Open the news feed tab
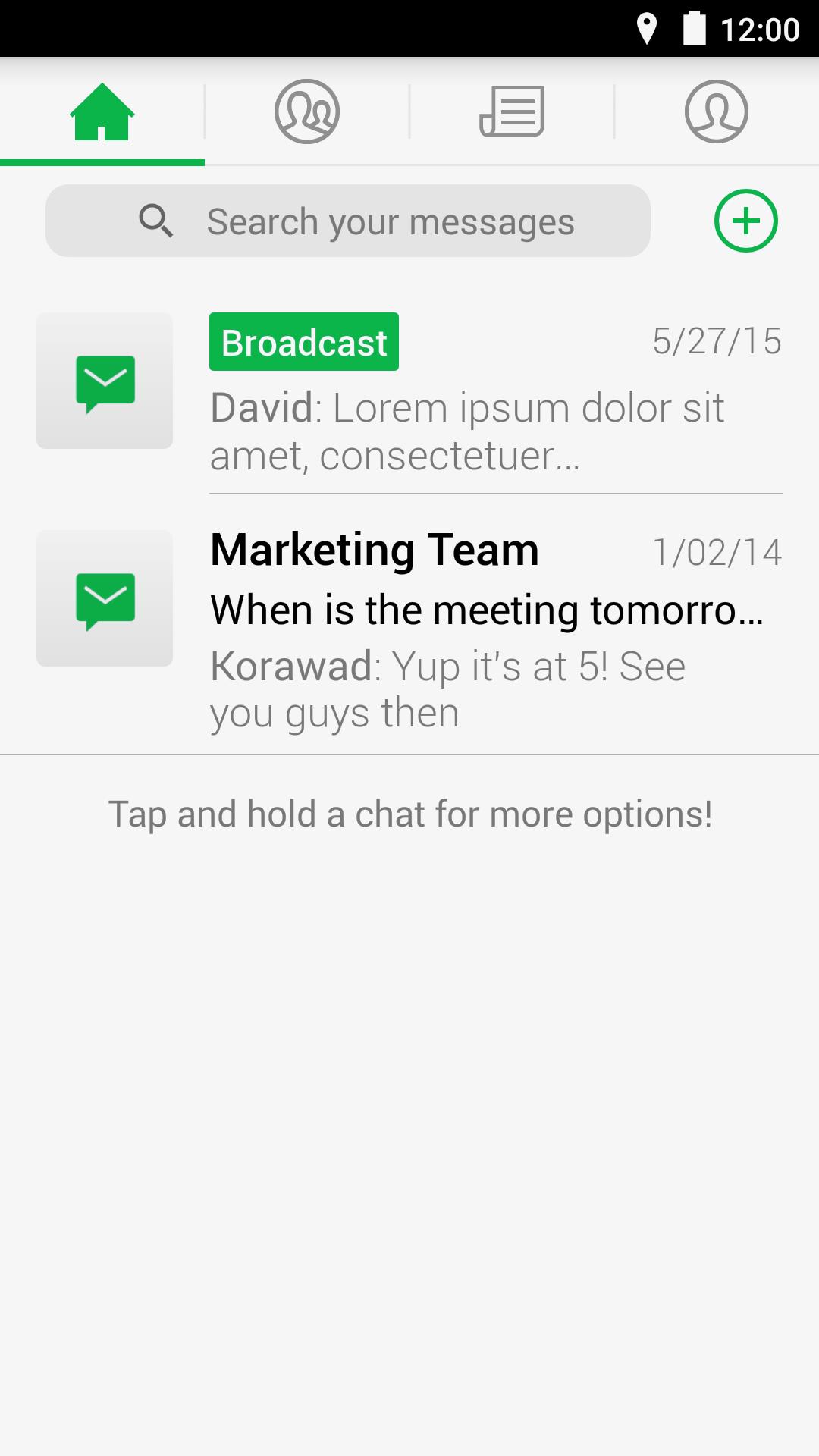Image resolution: width=819 pixels, height=1456 pixels. pyautogui.click(x=512, y=112)
